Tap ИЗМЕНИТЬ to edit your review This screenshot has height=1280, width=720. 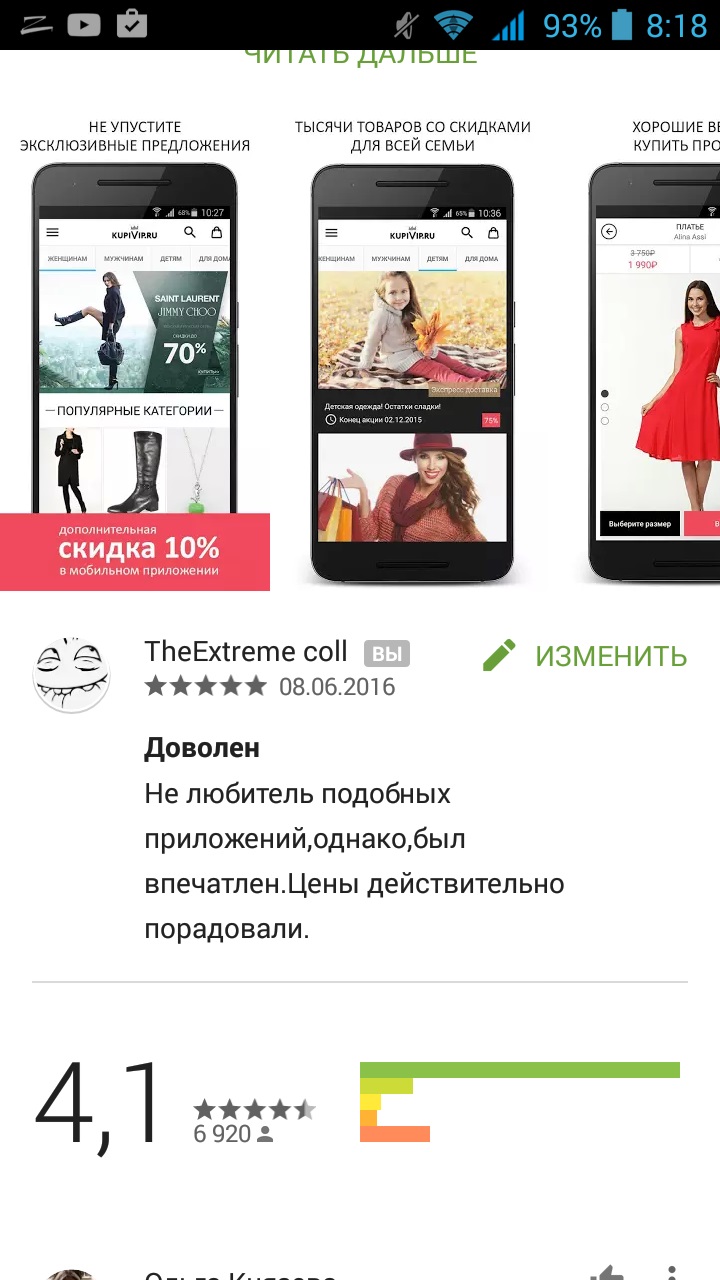coord(585,656)
